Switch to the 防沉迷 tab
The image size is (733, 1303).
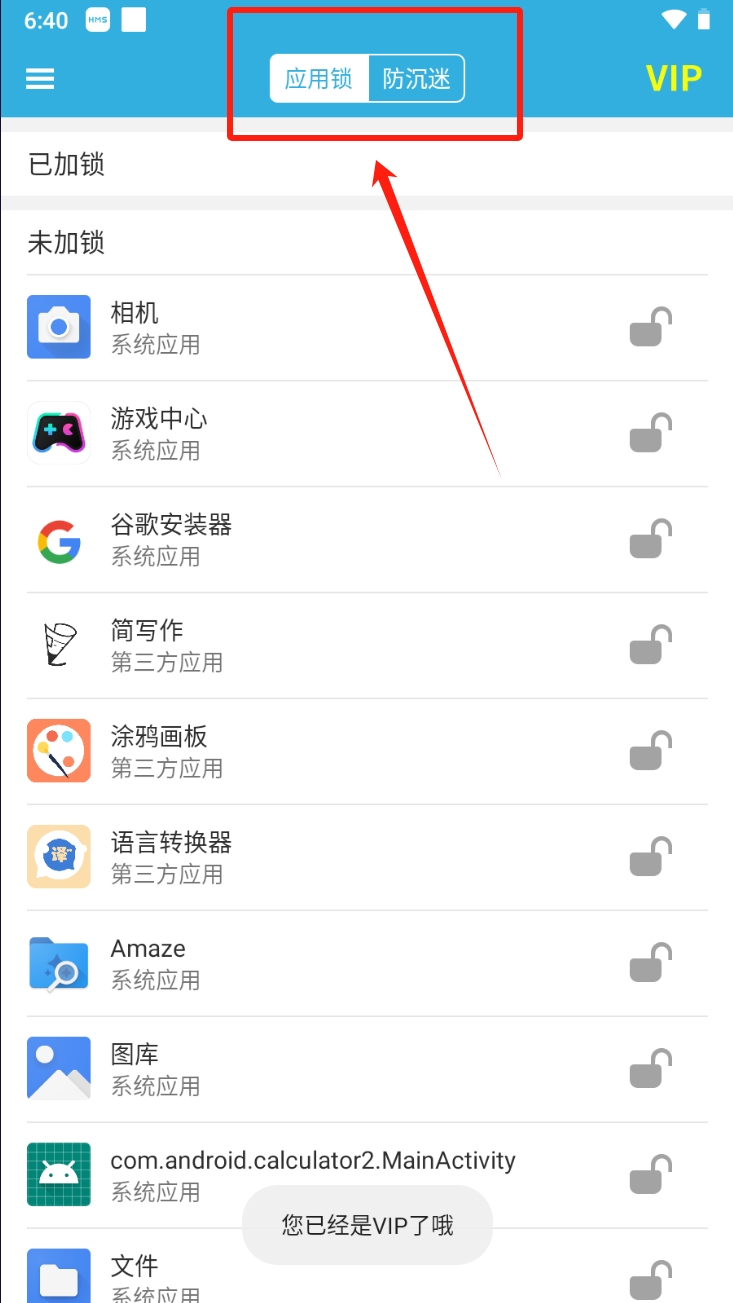[416, 79]
